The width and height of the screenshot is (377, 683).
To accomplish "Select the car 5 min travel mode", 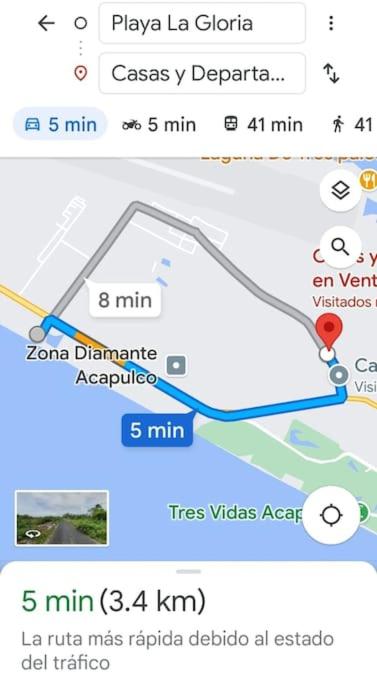I will pos(60,125).
